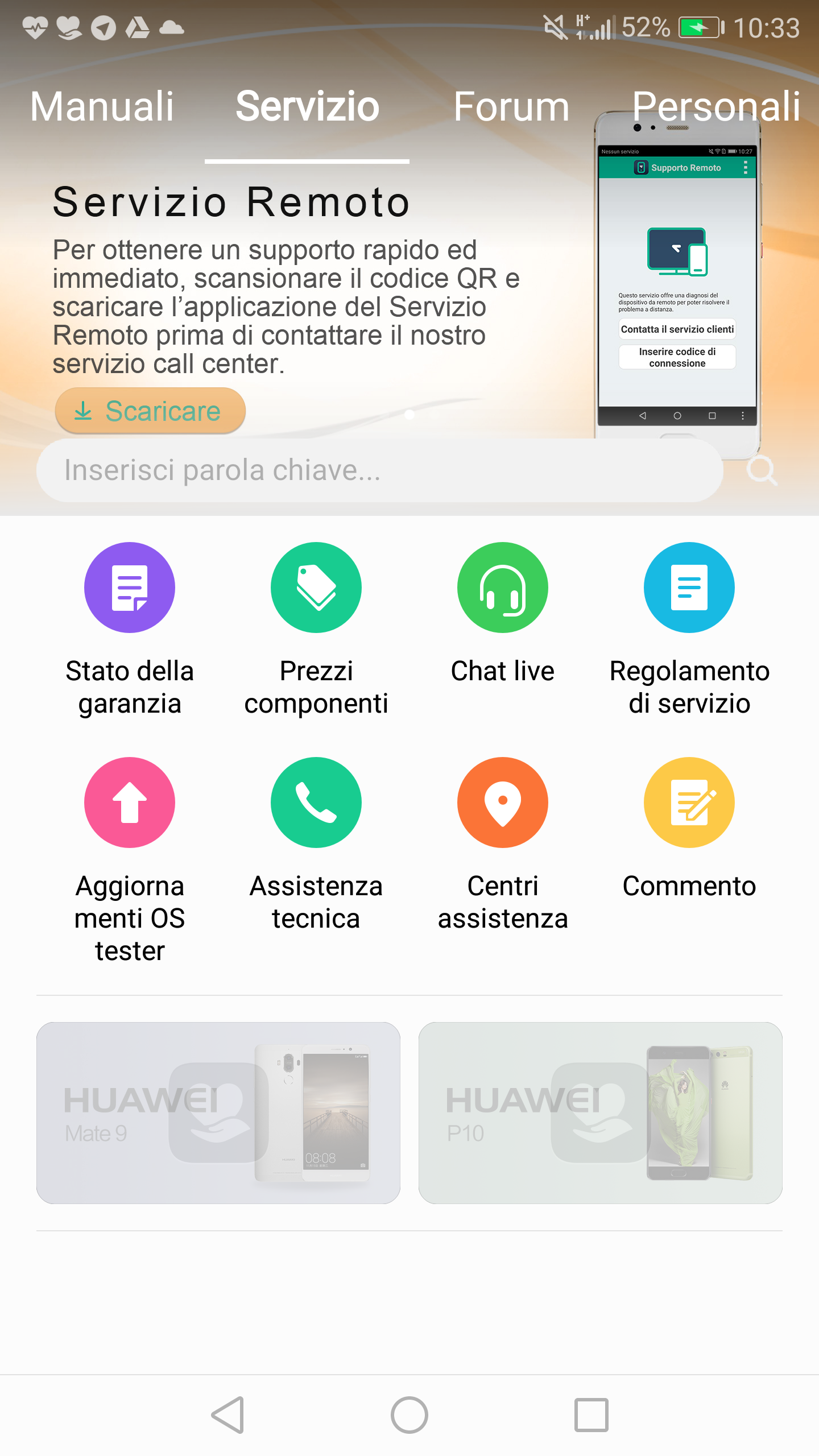Return to the home screen
This screenshot has width=819, height=1456.
click(409, 1415)
